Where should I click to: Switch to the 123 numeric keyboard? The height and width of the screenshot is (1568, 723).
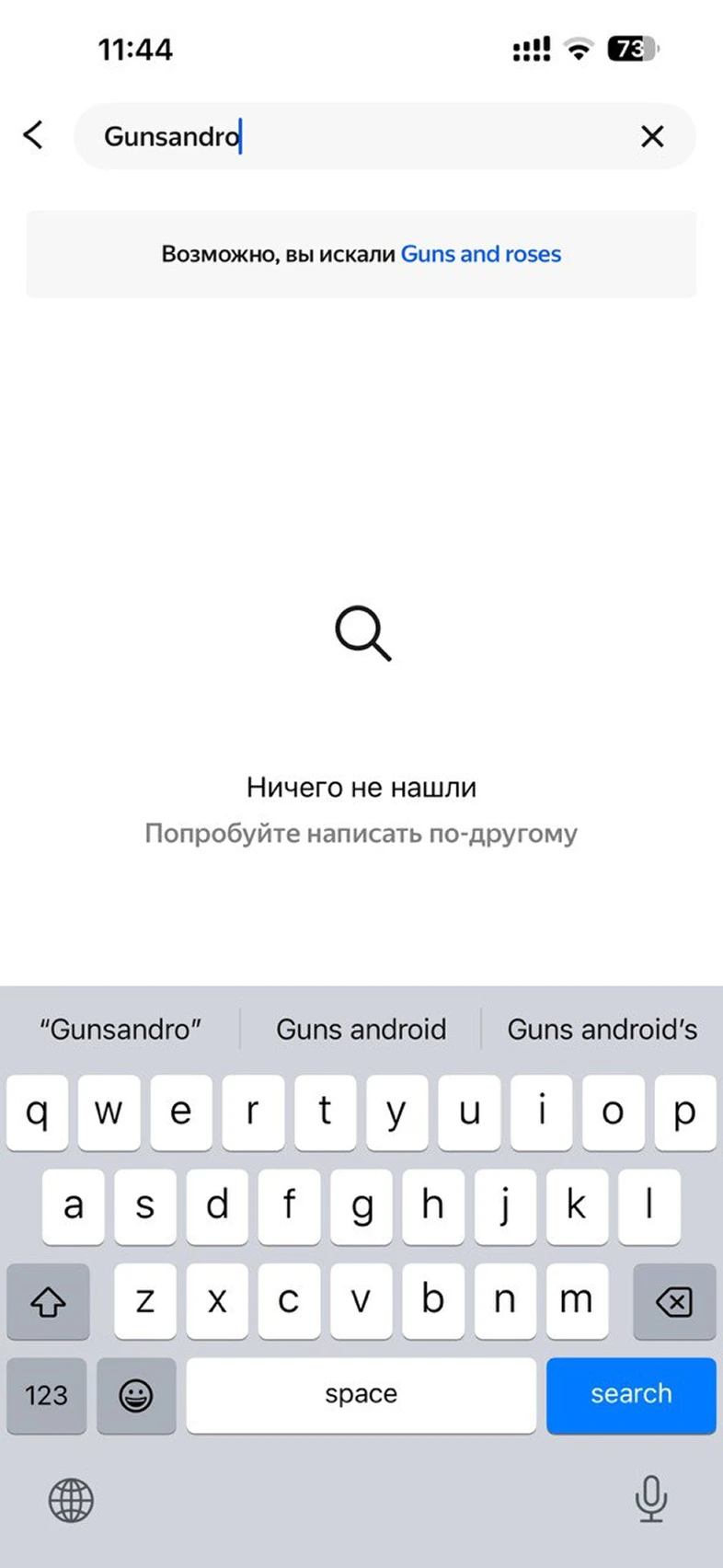46,1395
